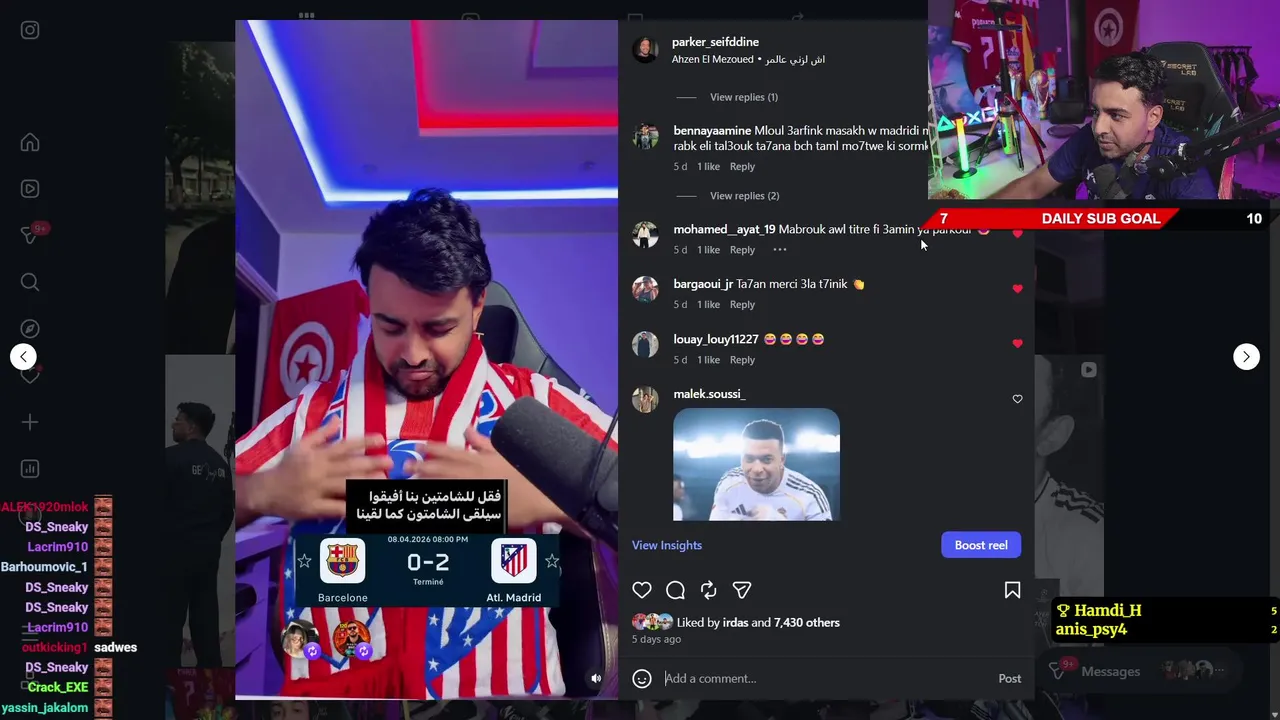This screenshot has width=1280, height=720.
Task: Repost this reel
Action: pos(708,590)
